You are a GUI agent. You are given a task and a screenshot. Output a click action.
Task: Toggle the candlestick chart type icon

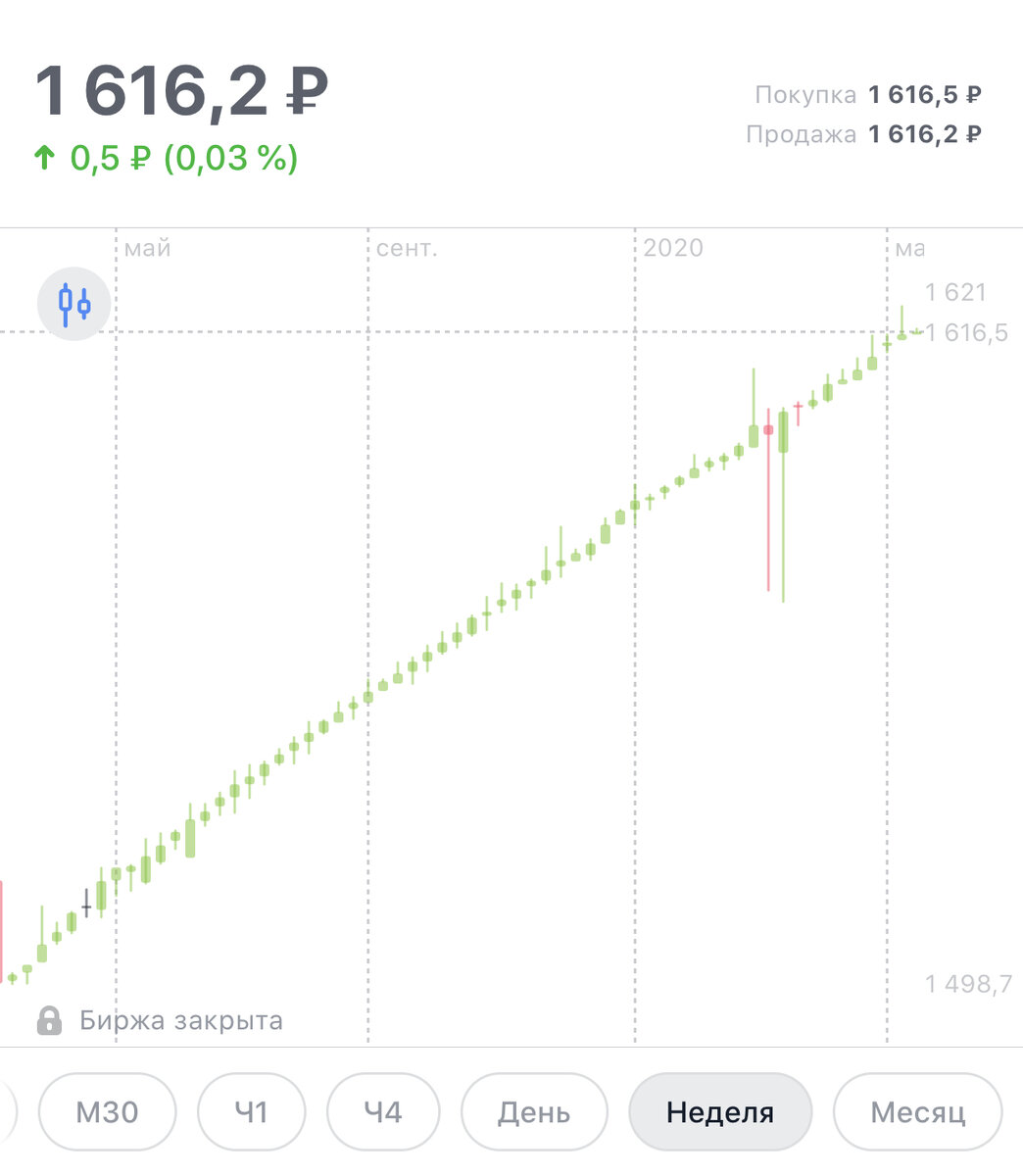coord(74,304)
